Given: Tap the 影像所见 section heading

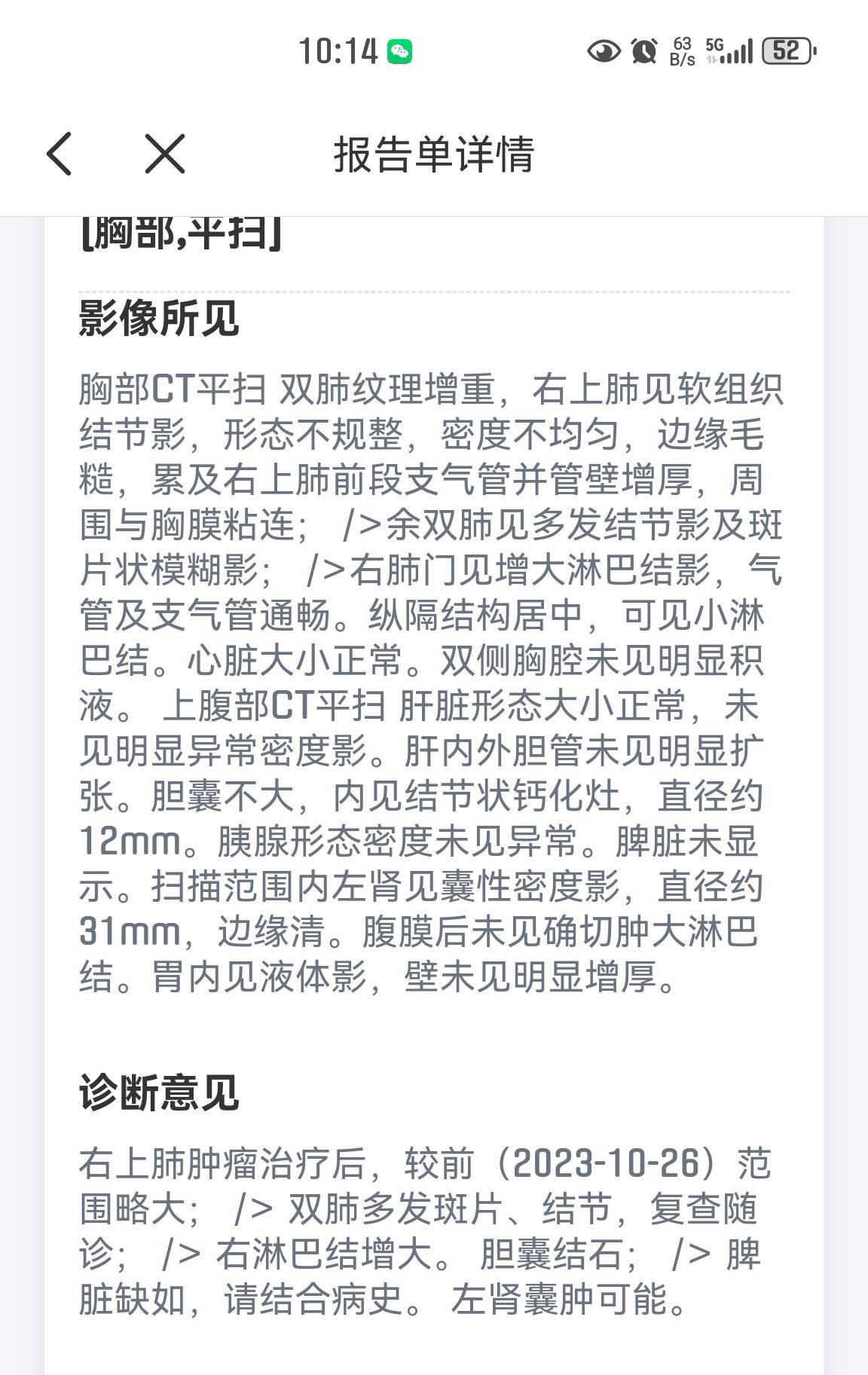Looking at the screenshot, I should 157,318.
